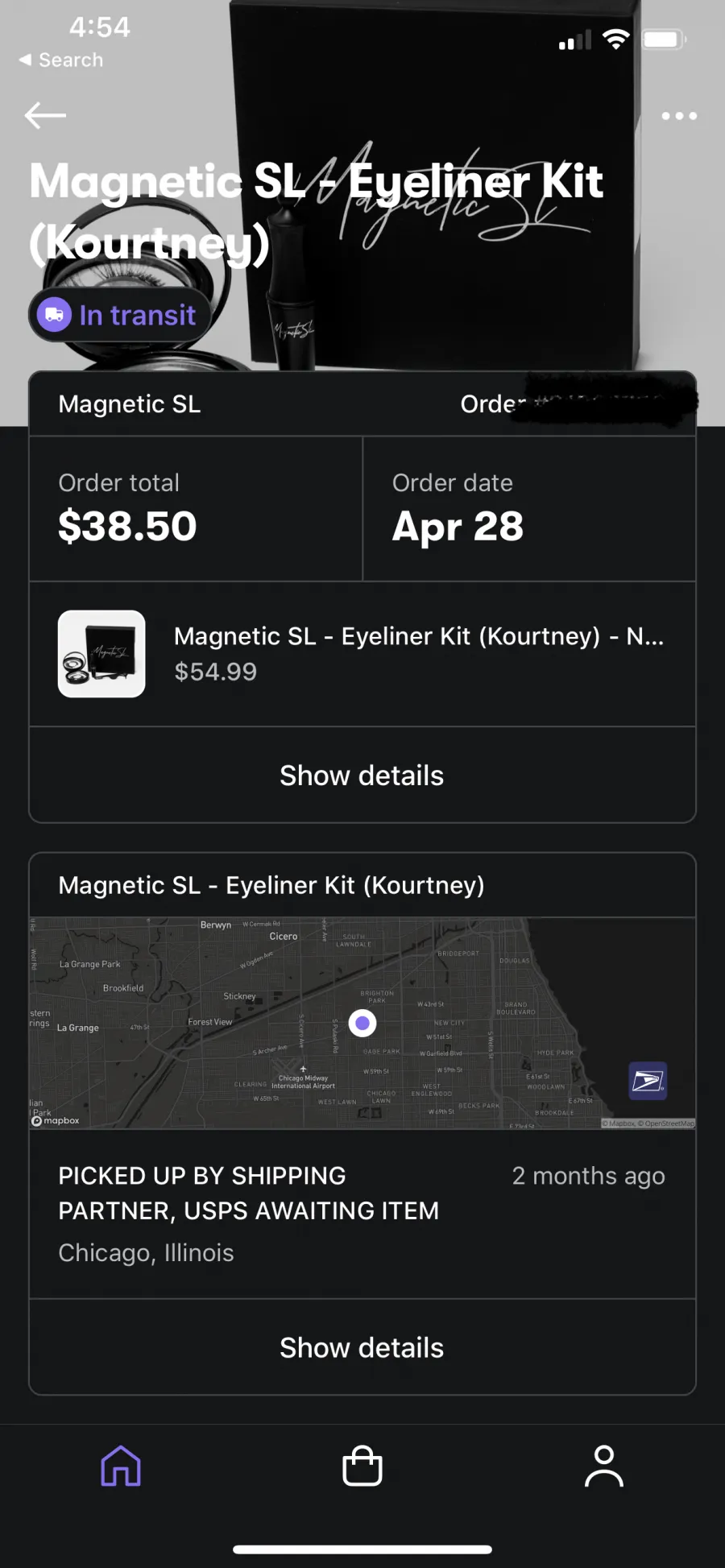Switch to the account profile tab
The width and height of the screenshot is (725, 1568).
coord(604,1466)
